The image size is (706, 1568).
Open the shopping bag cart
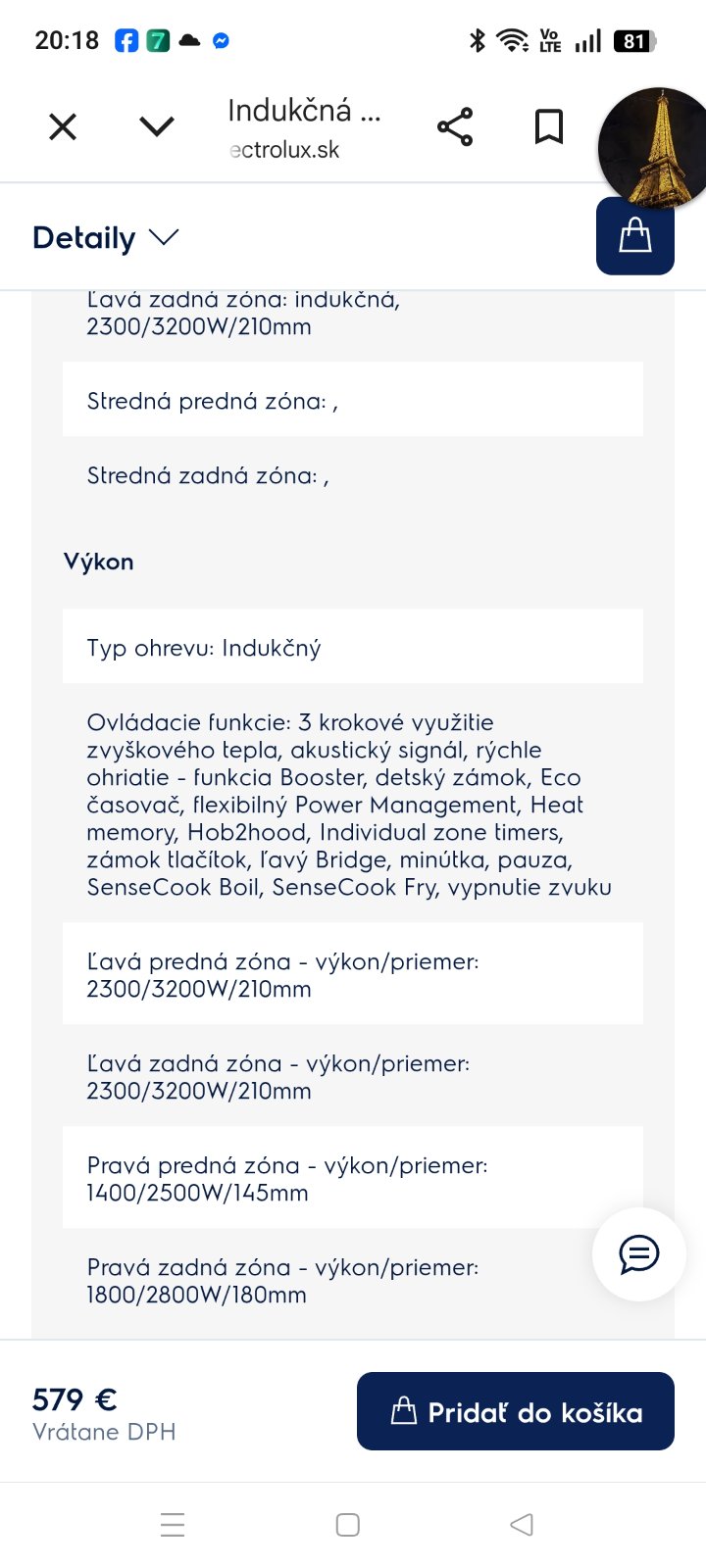[x=635, y=235]
